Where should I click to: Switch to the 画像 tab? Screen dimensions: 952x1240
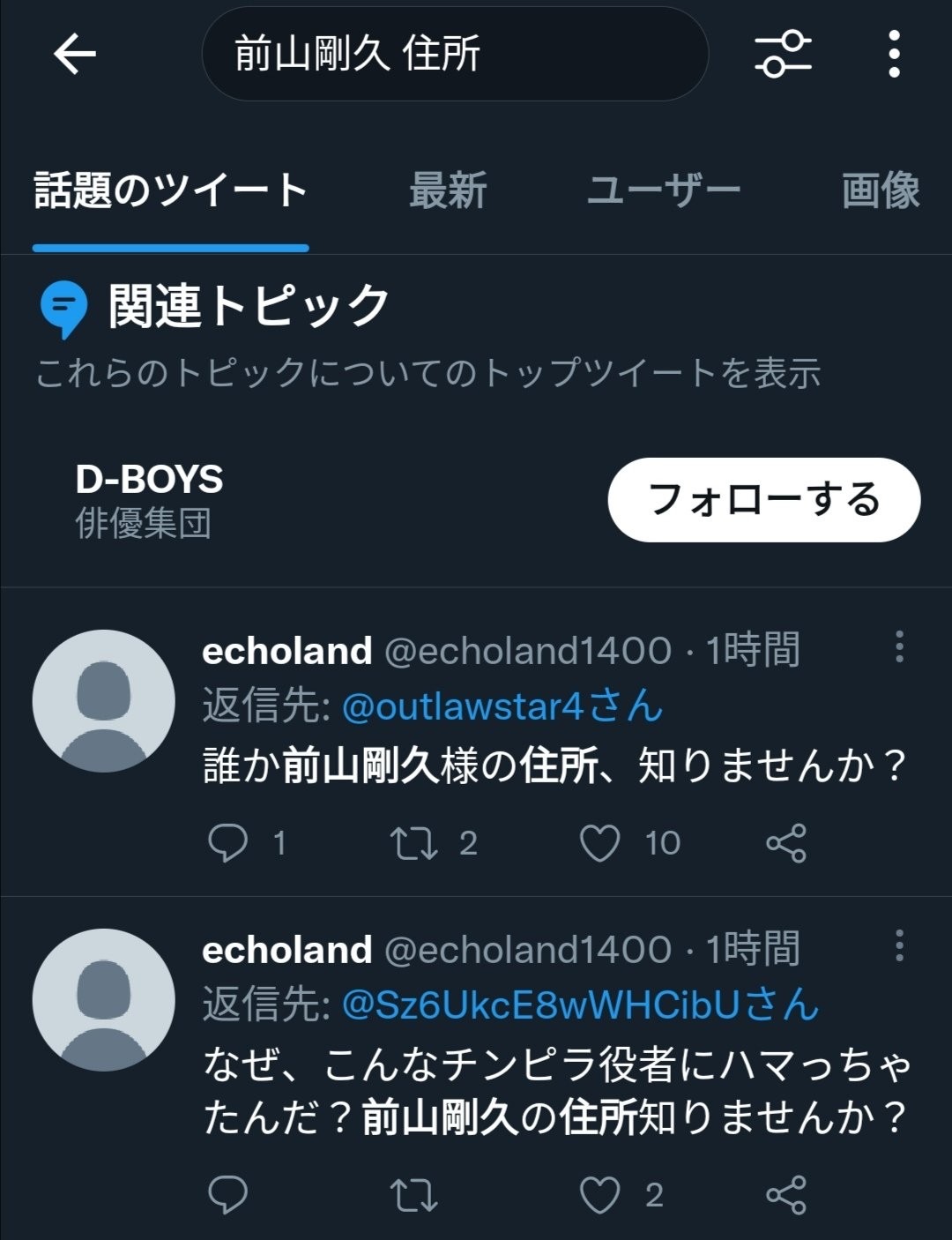pyautogui.click(x=880, y=190)
